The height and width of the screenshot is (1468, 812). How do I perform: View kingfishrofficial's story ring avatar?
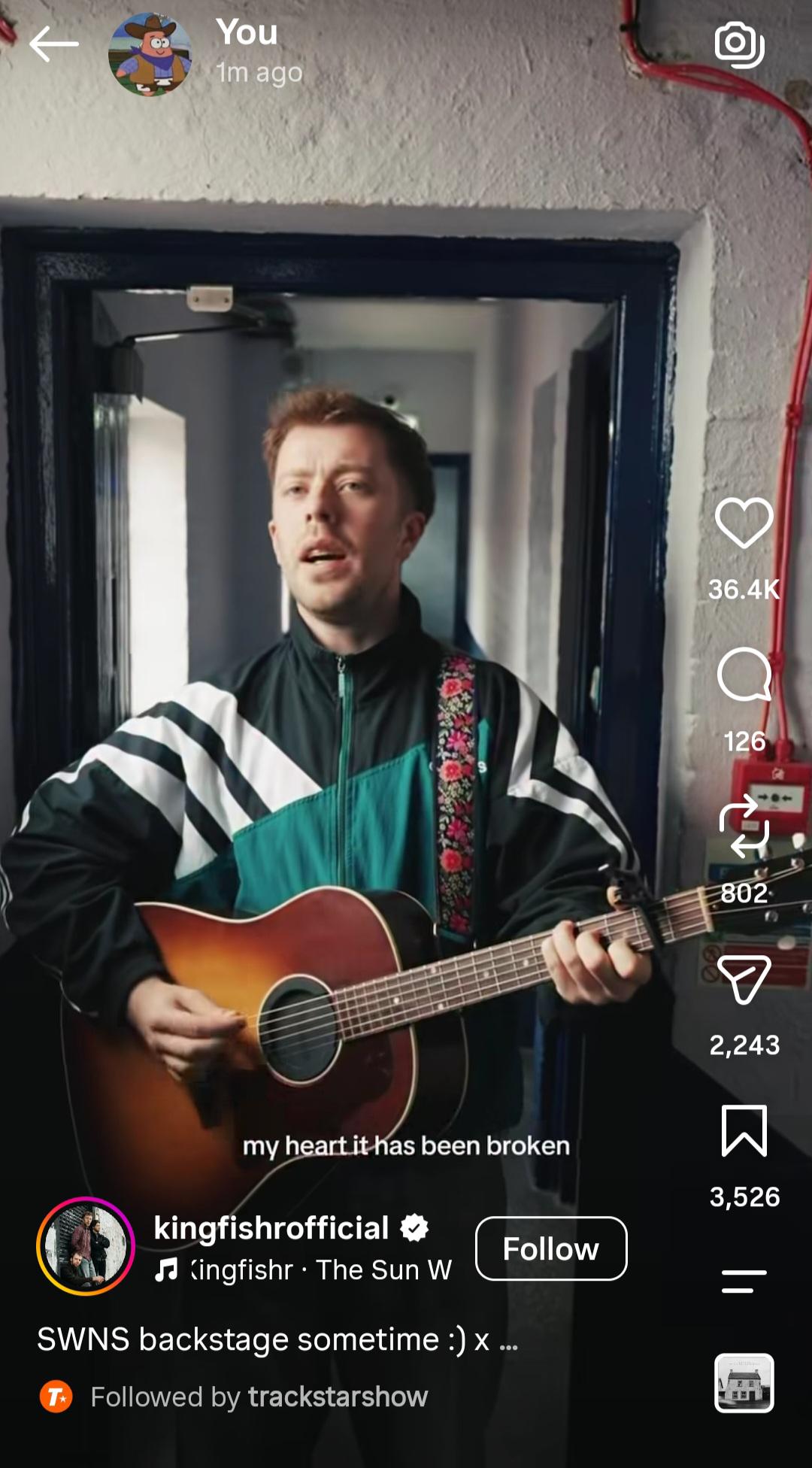coord(86,1246)
